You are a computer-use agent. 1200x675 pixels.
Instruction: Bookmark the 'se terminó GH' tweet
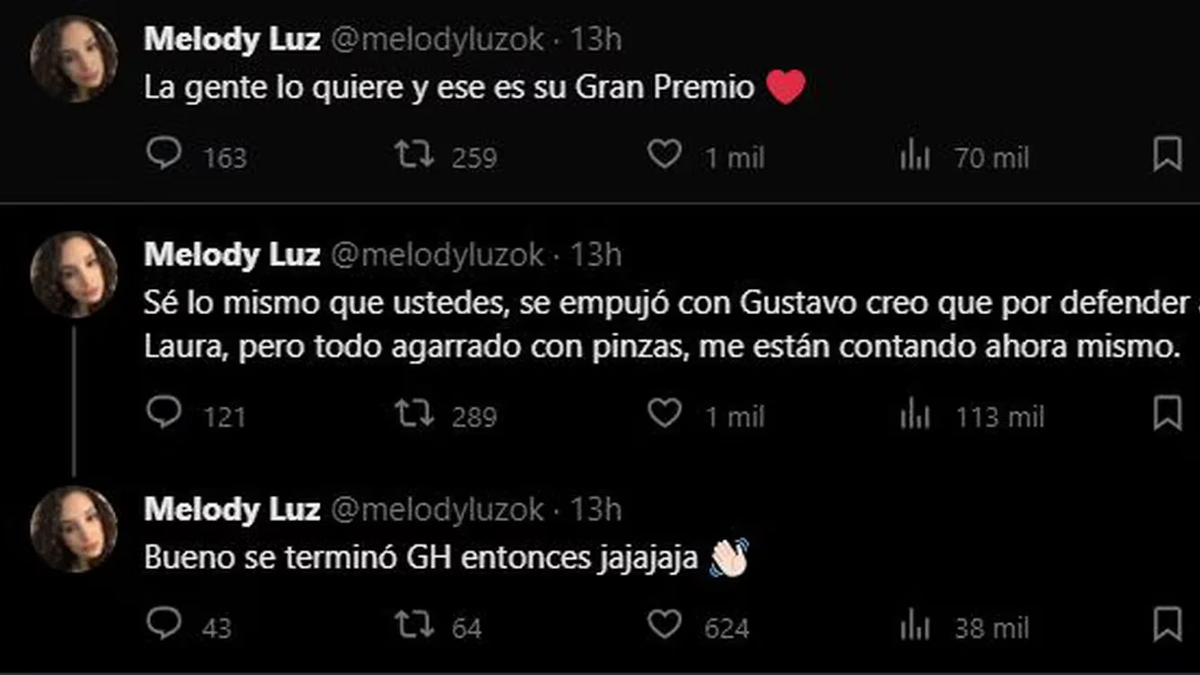1167,624
